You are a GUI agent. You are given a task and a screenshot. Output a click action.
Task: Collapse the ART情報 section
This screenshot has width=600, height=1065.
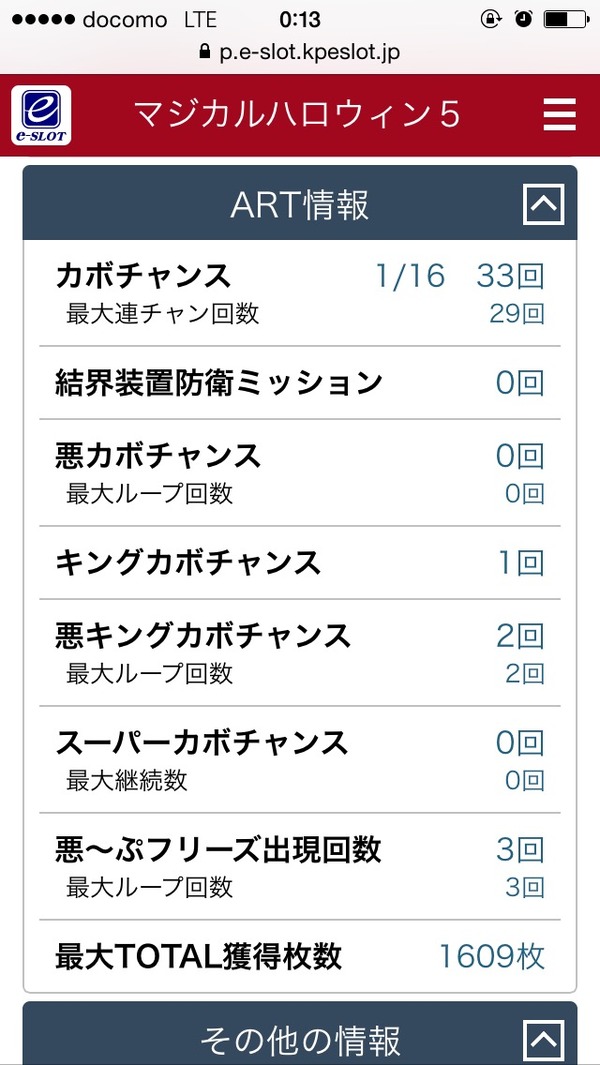click(544, 205)
